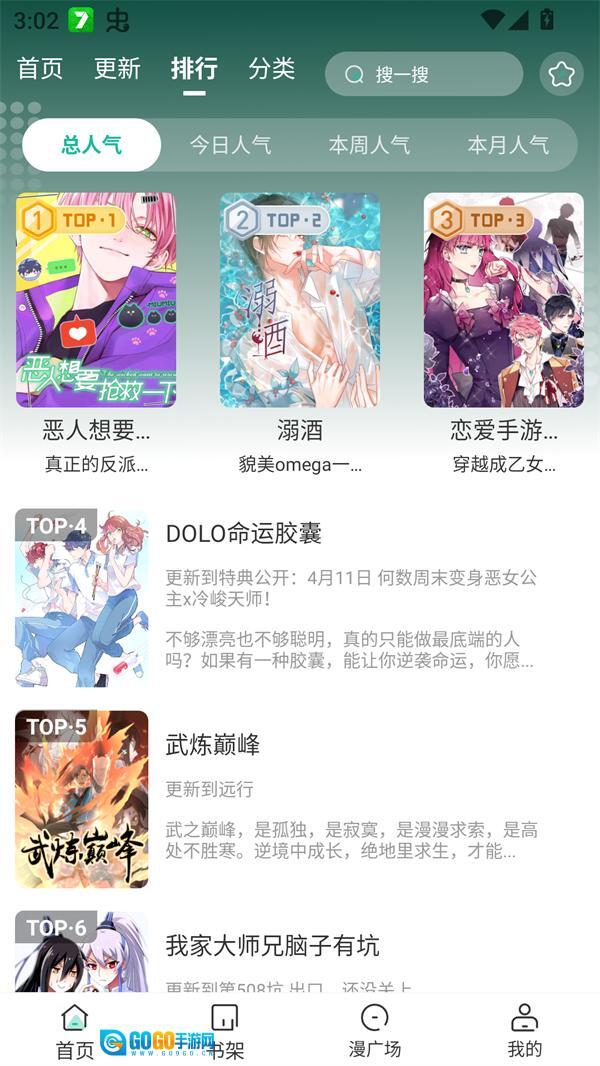
Task: Select the 总人气 ranking filter
Action: click(x=92, y=145)
